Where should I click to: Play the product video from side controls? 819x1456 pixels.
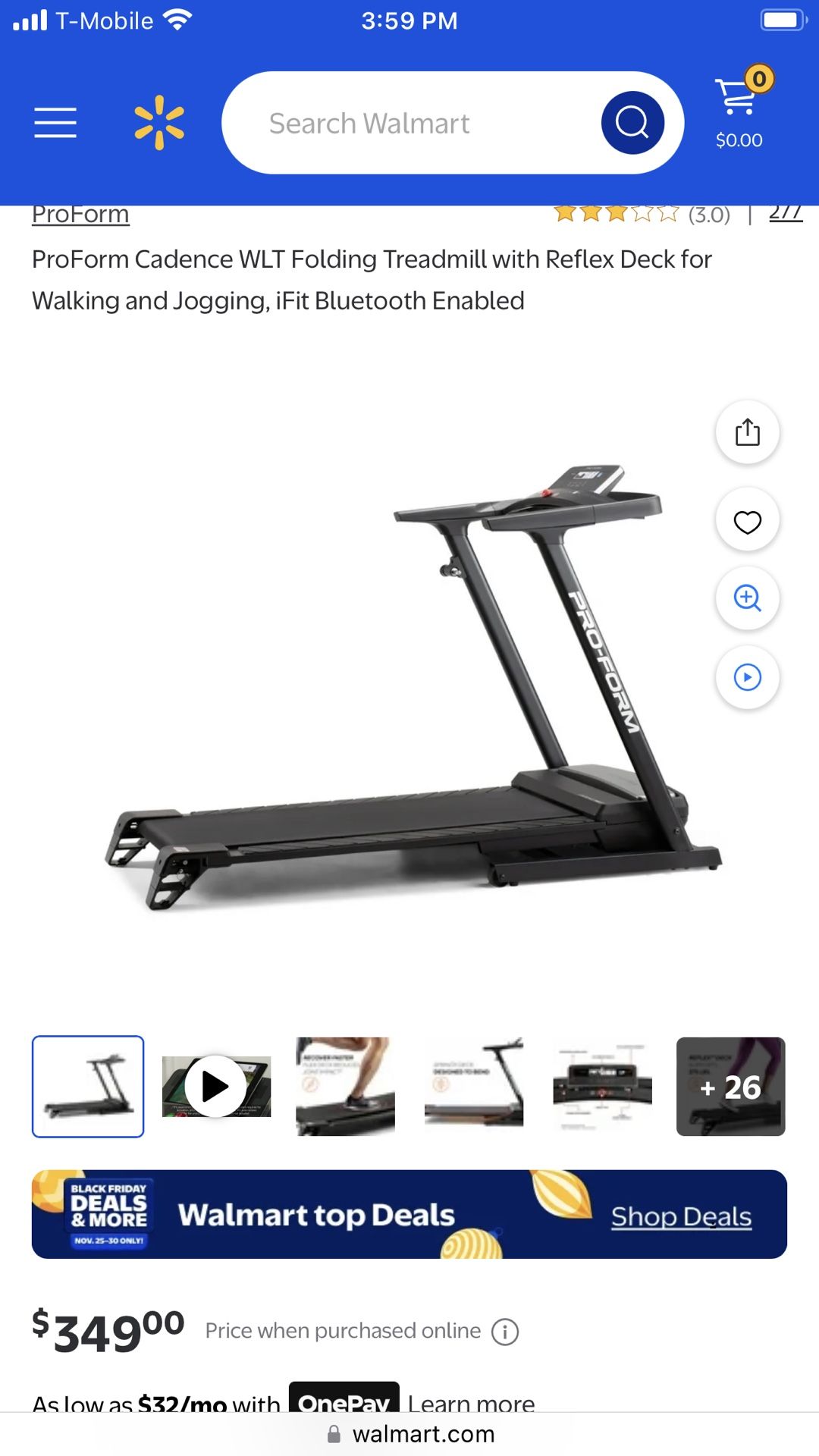[747, 677]
